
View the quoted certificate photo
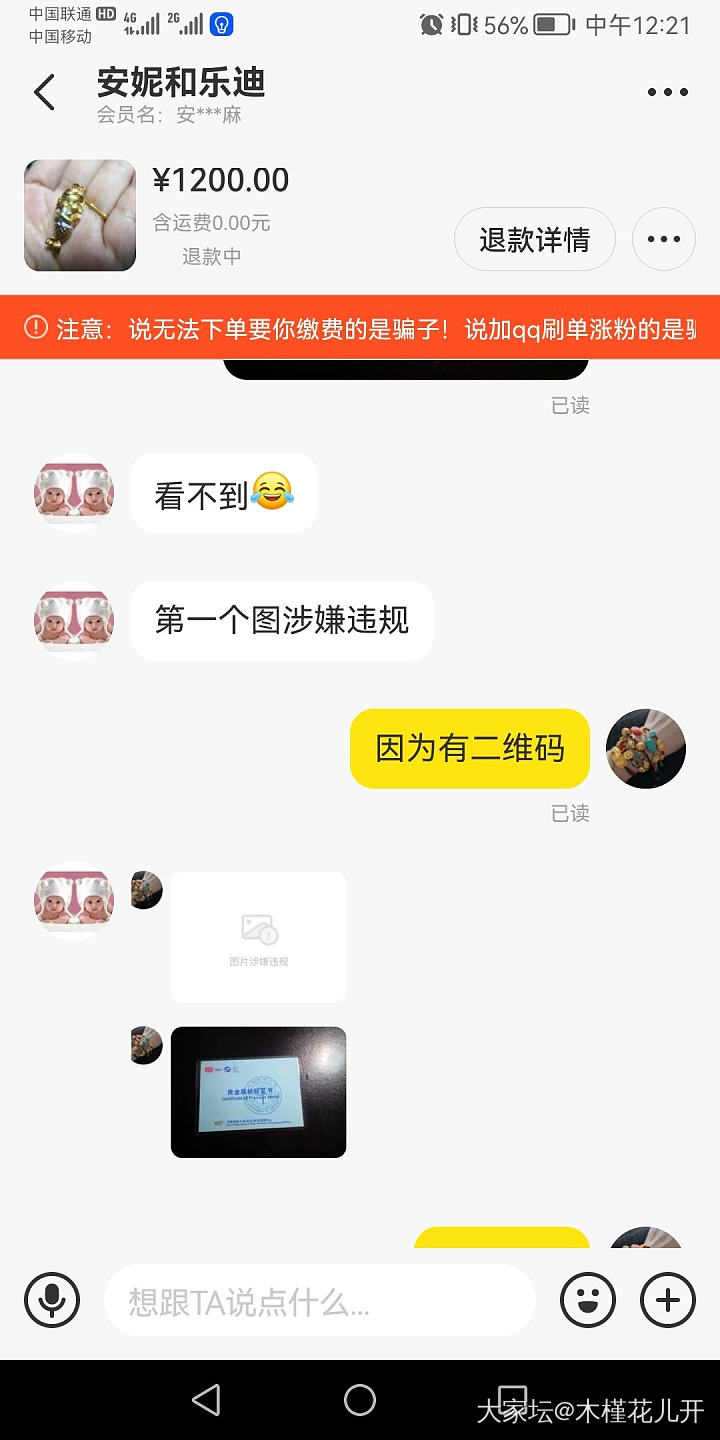click(x=258, y=1092)
